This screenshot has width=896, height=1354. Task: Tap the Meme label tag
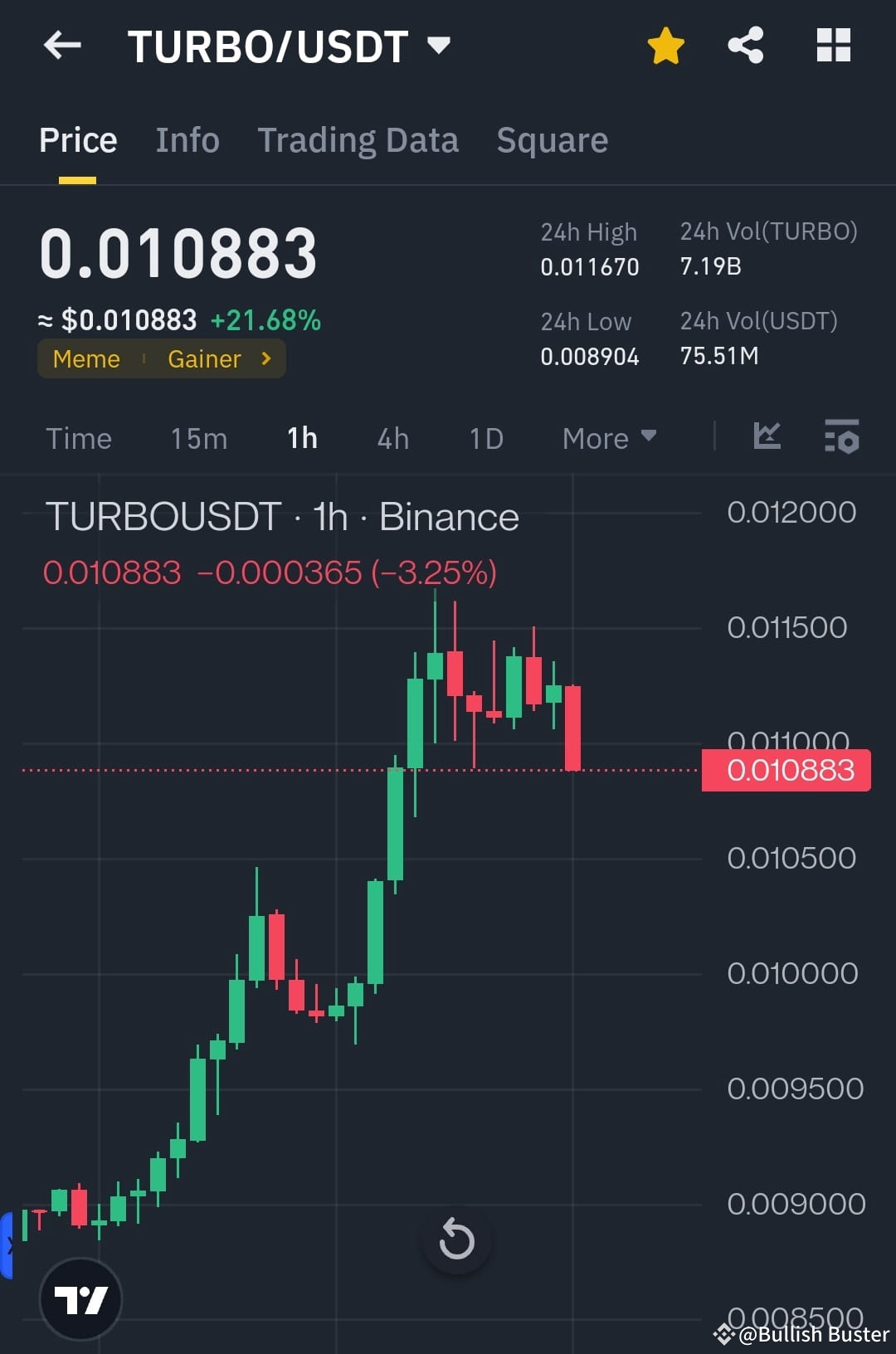(x=86, y=358)
